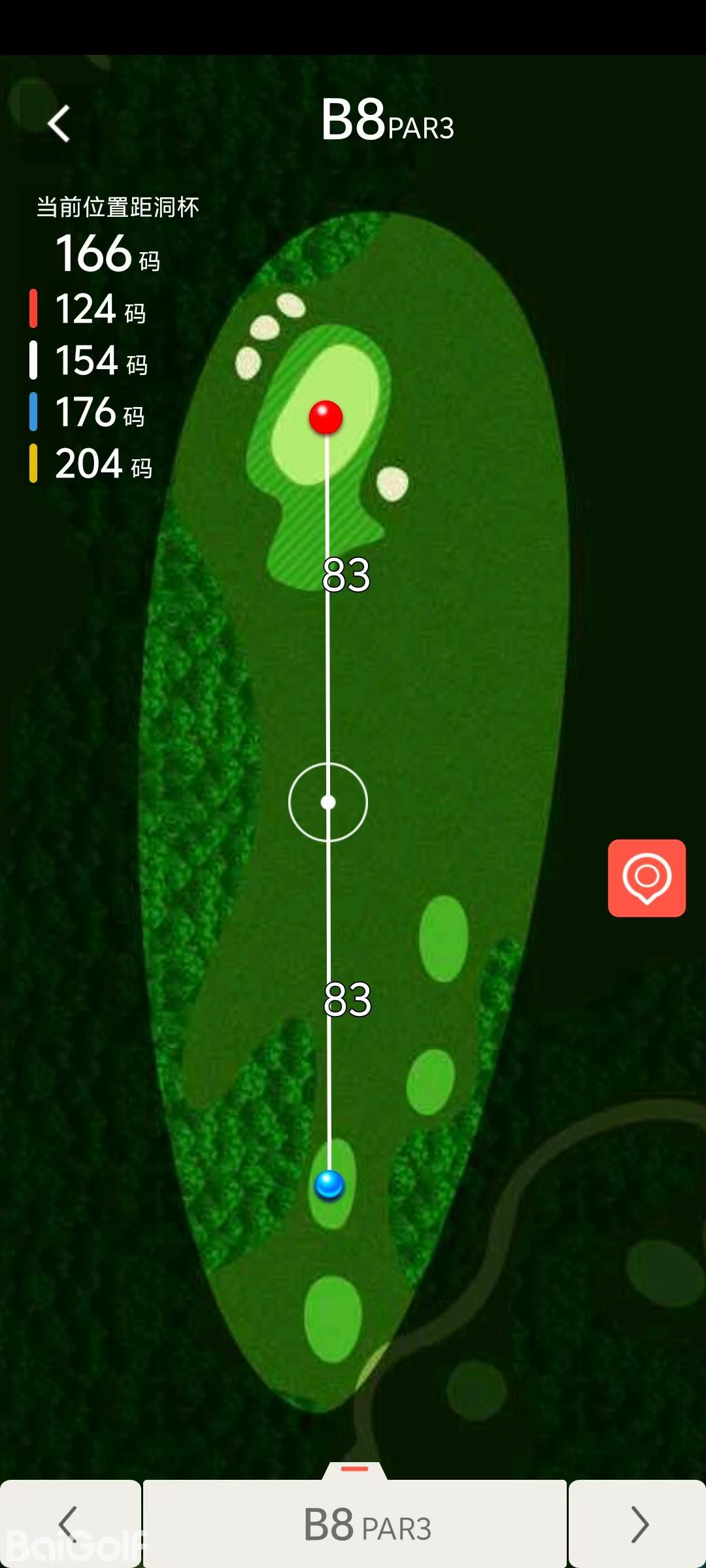
Task: Go to the next hole
Action: tap(638, 1524)
